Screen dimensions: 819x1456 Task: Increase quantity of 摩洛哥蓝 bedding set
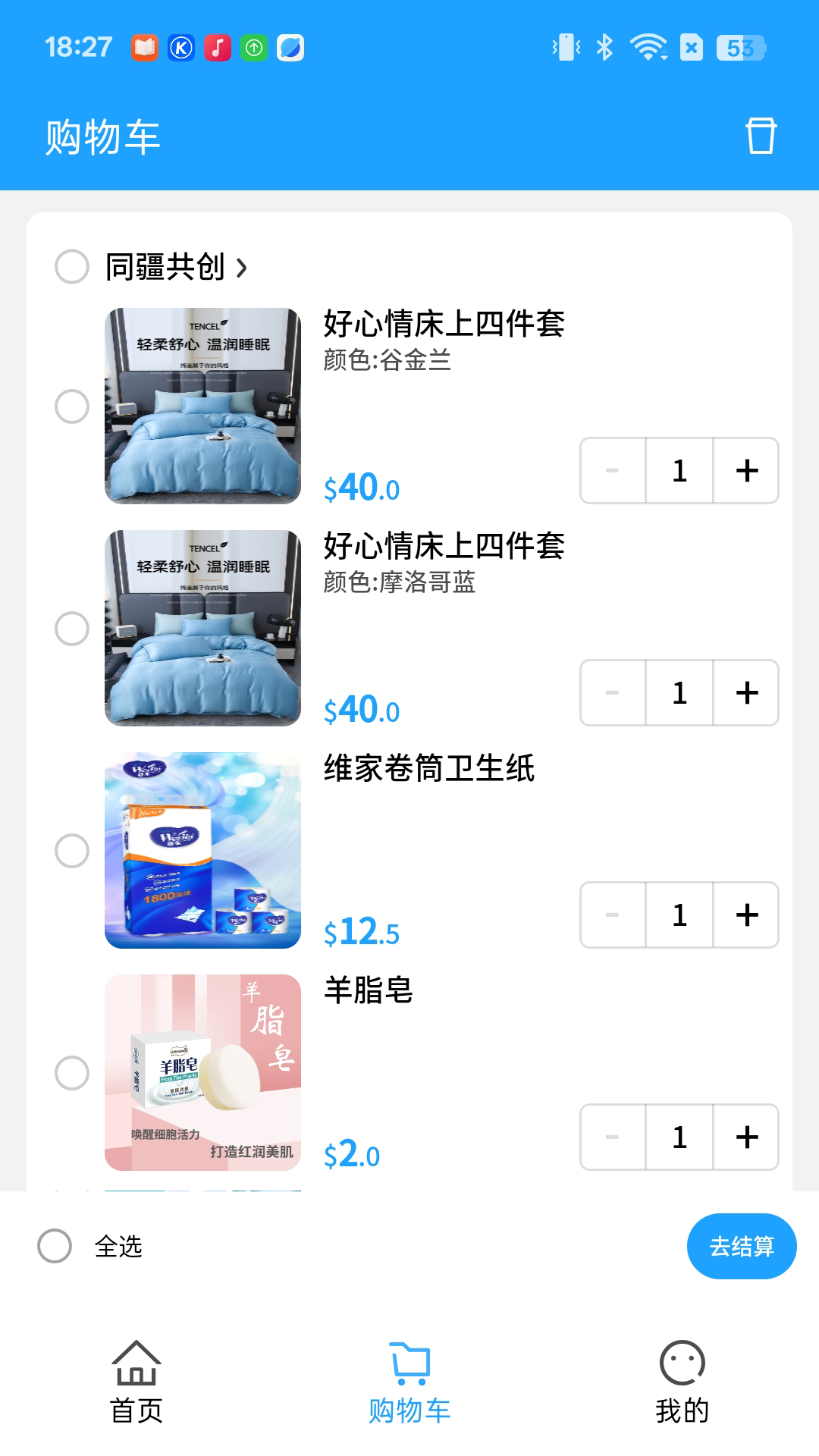point(746,693)
